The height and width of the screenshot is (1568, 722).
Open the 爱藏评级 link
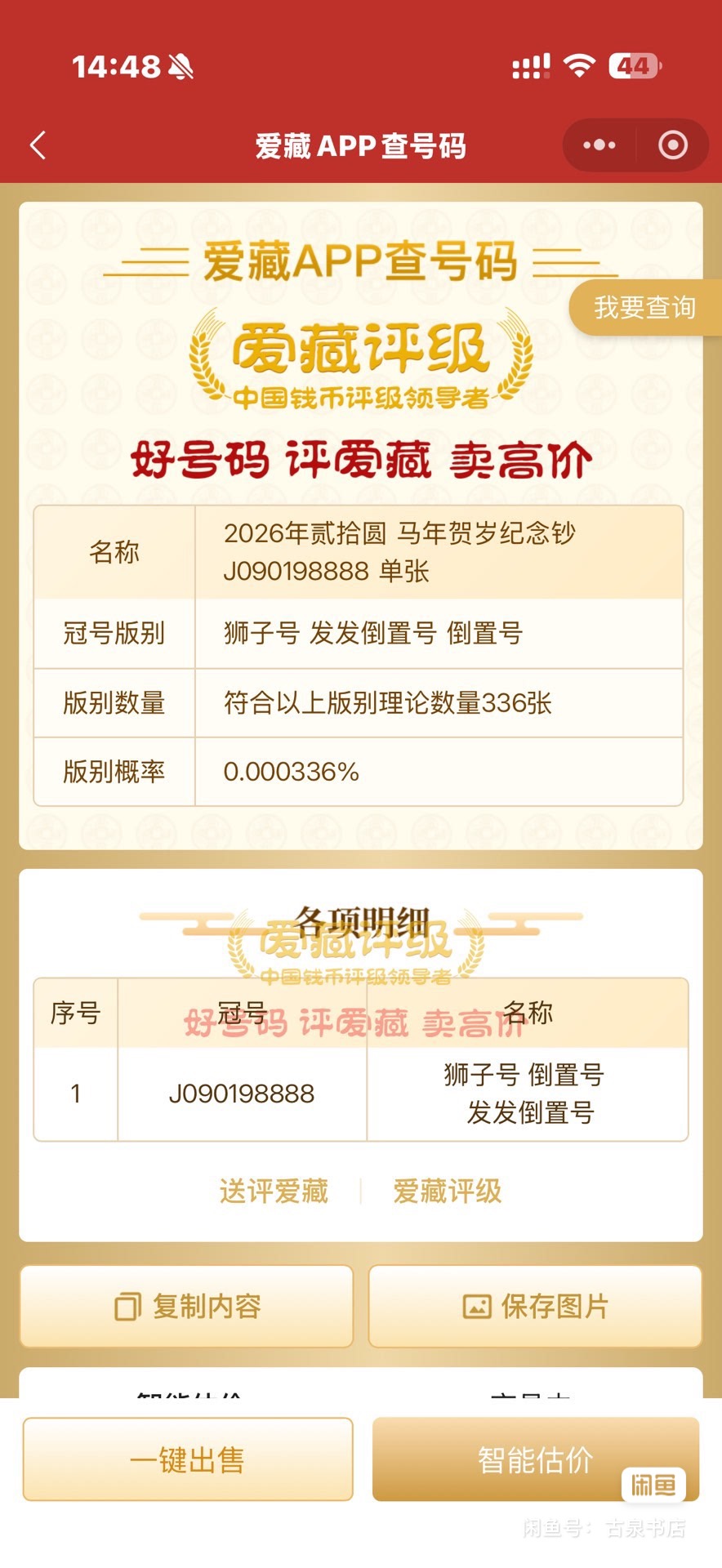(448, 1192)
